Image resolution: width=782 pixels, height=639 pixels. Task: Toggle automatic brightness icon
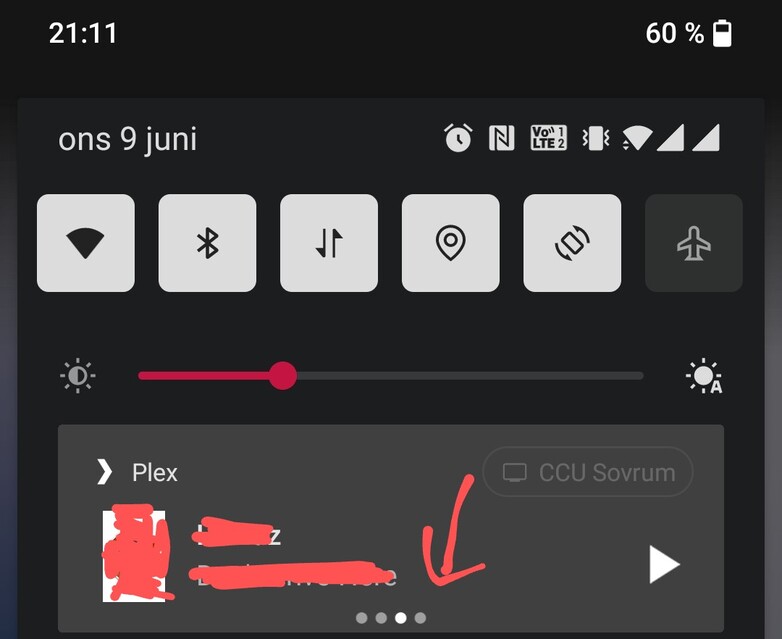click(703, 377)
